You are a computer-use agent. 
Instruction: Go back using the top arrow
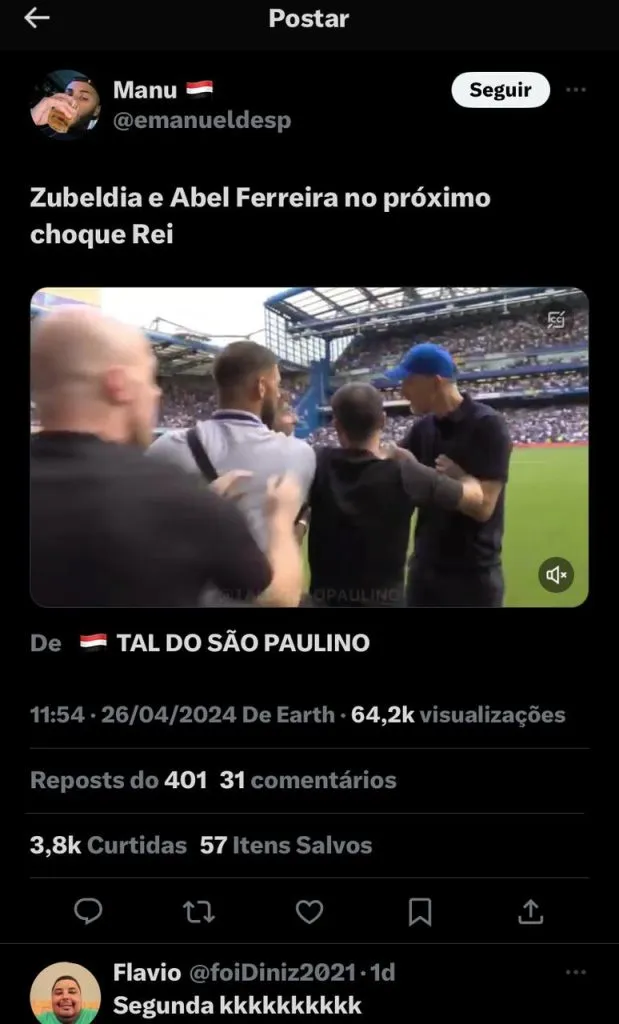(x=37, y=19)
